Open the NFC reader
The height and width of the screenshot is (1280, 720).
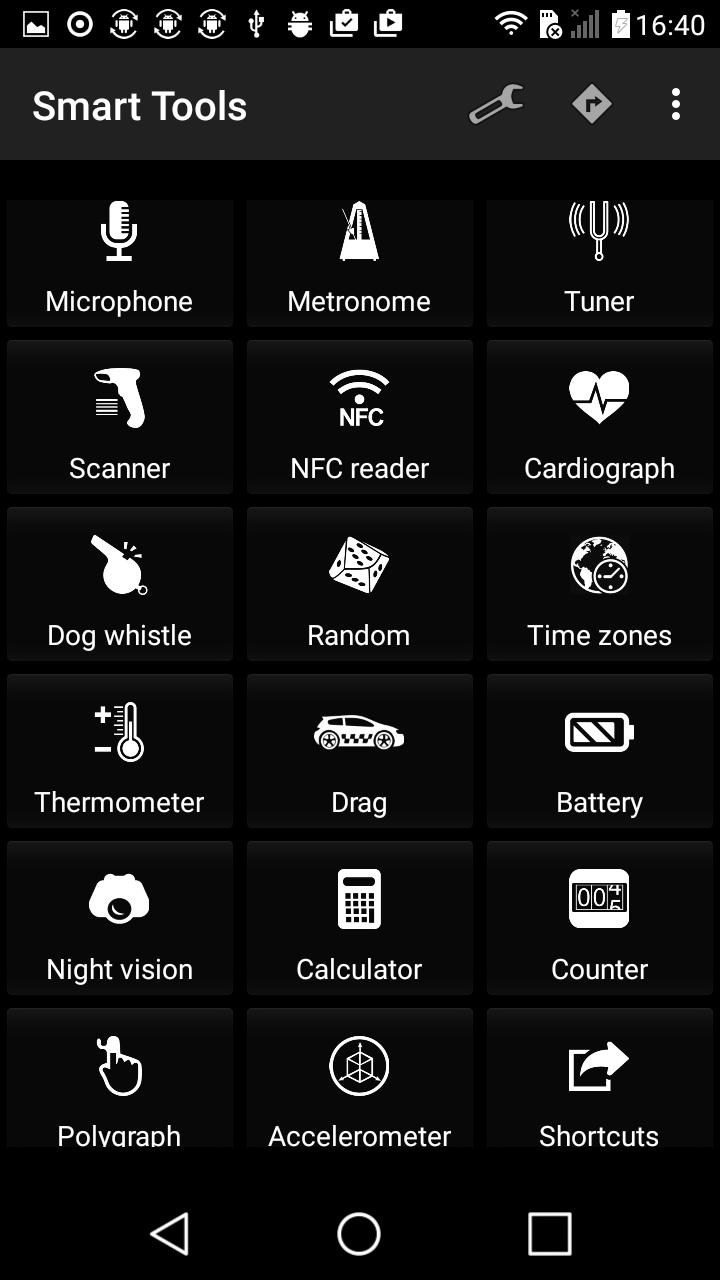pos(359,417)
